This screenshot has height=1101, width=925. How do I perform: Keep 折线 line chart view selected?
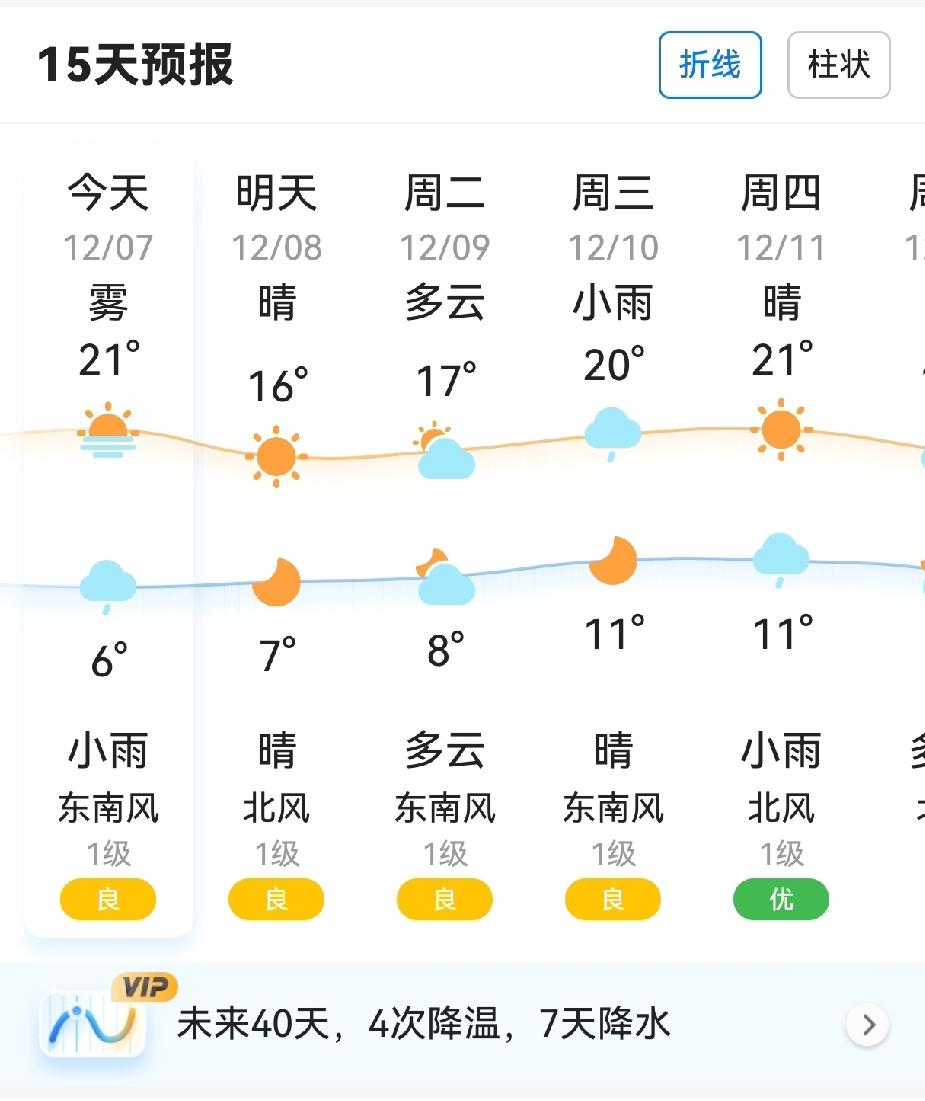(x=710, y=64)
